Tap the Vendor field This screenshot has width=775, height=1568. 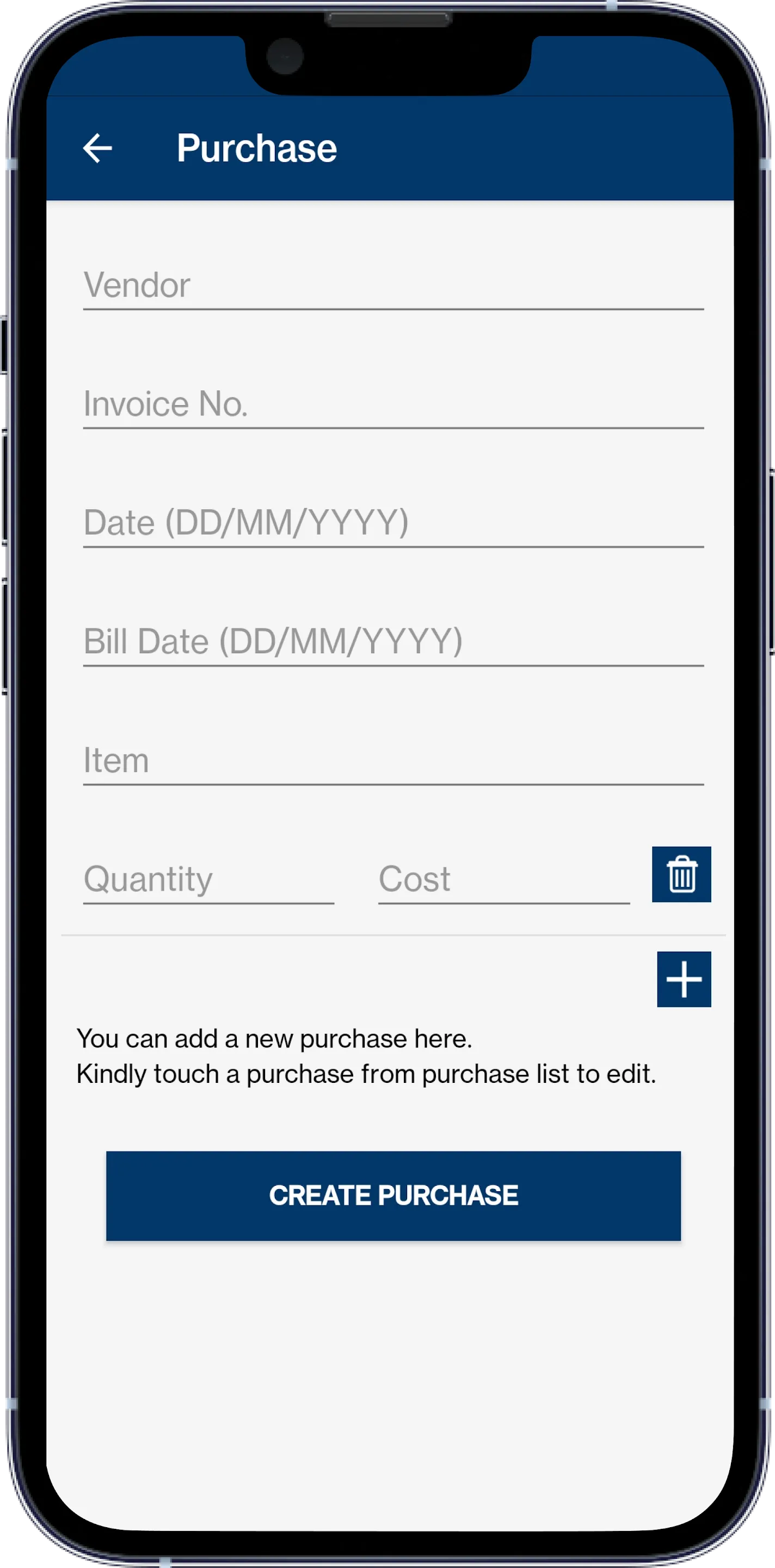pos(393,285)
